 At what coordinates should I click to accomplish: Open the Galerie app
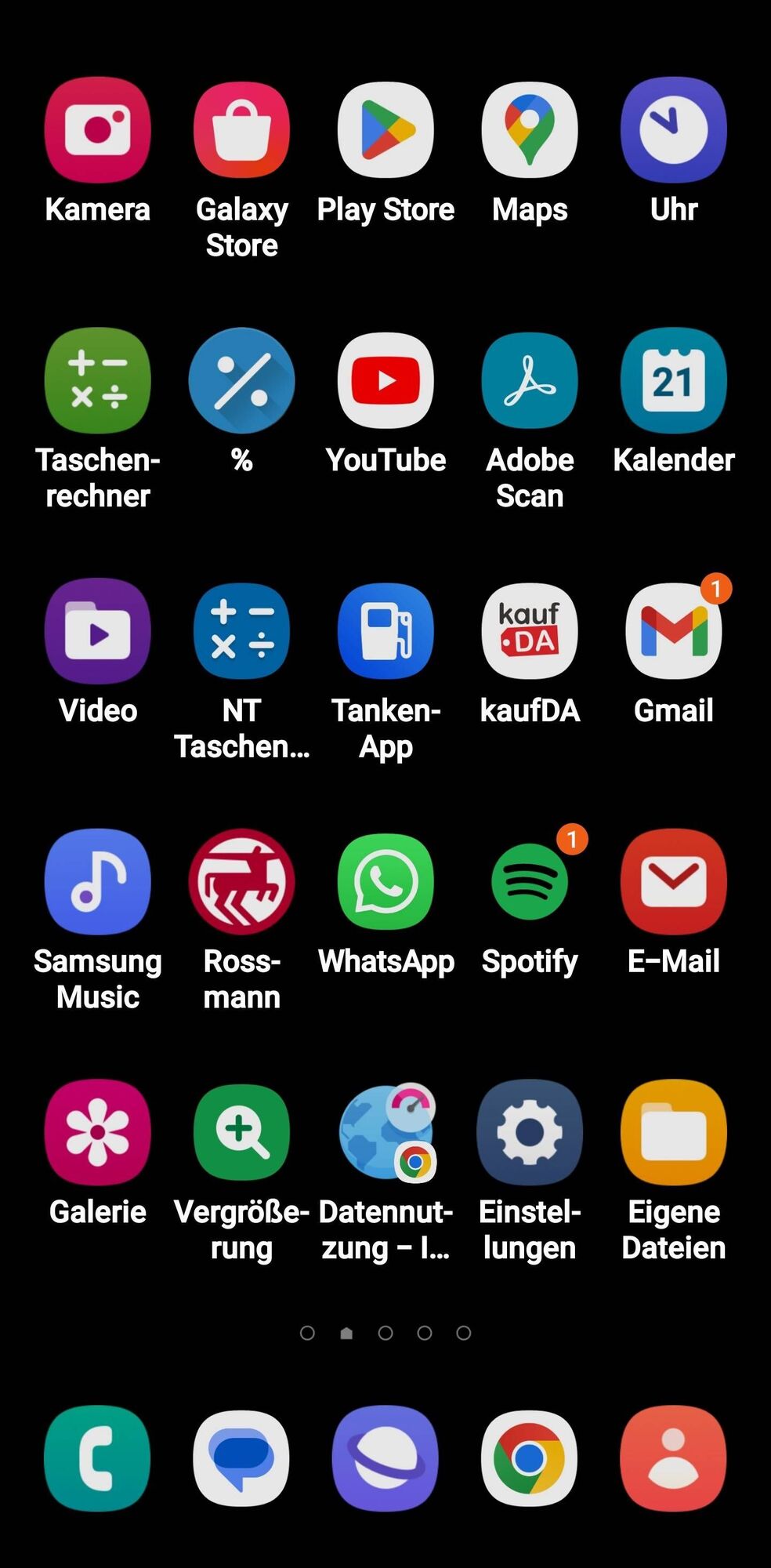(x=96, y=1132)
